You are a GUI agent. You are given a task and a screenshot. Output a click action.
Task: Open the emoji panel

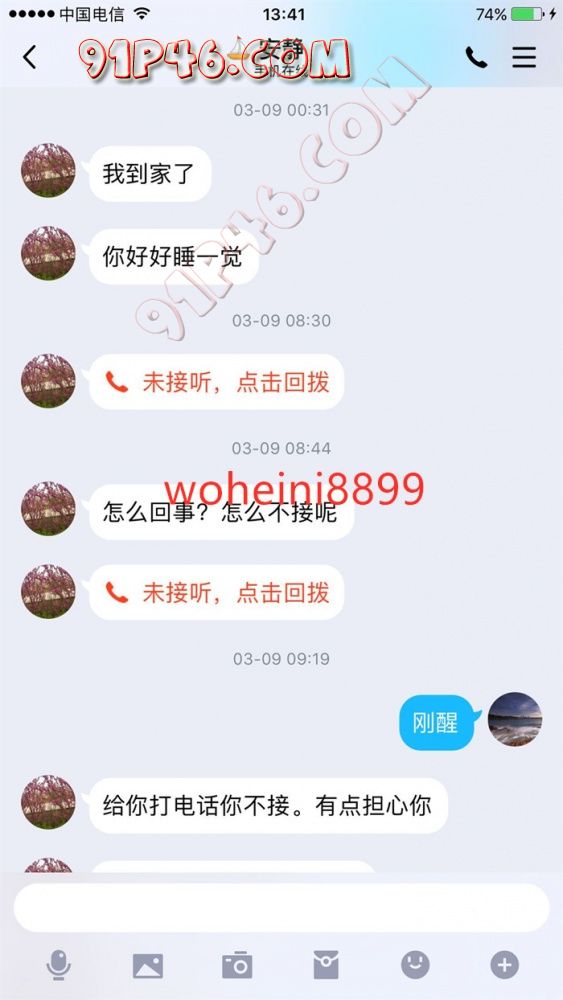[415, 965]
